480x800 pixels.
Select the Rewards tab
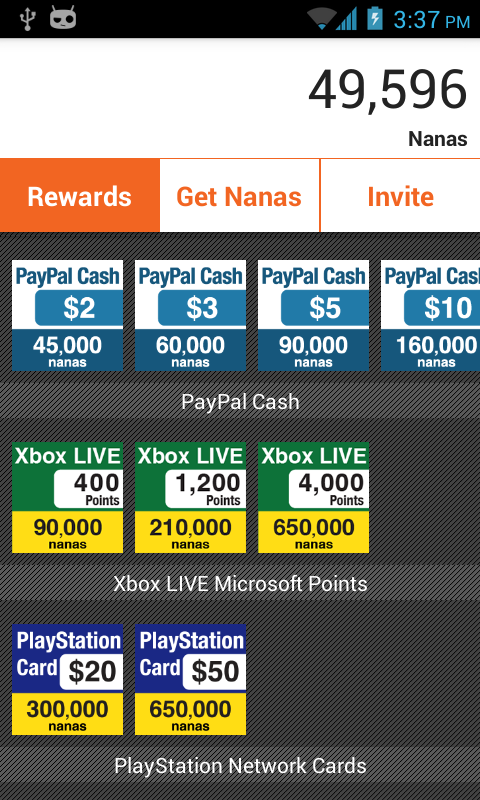pos(80,195)
